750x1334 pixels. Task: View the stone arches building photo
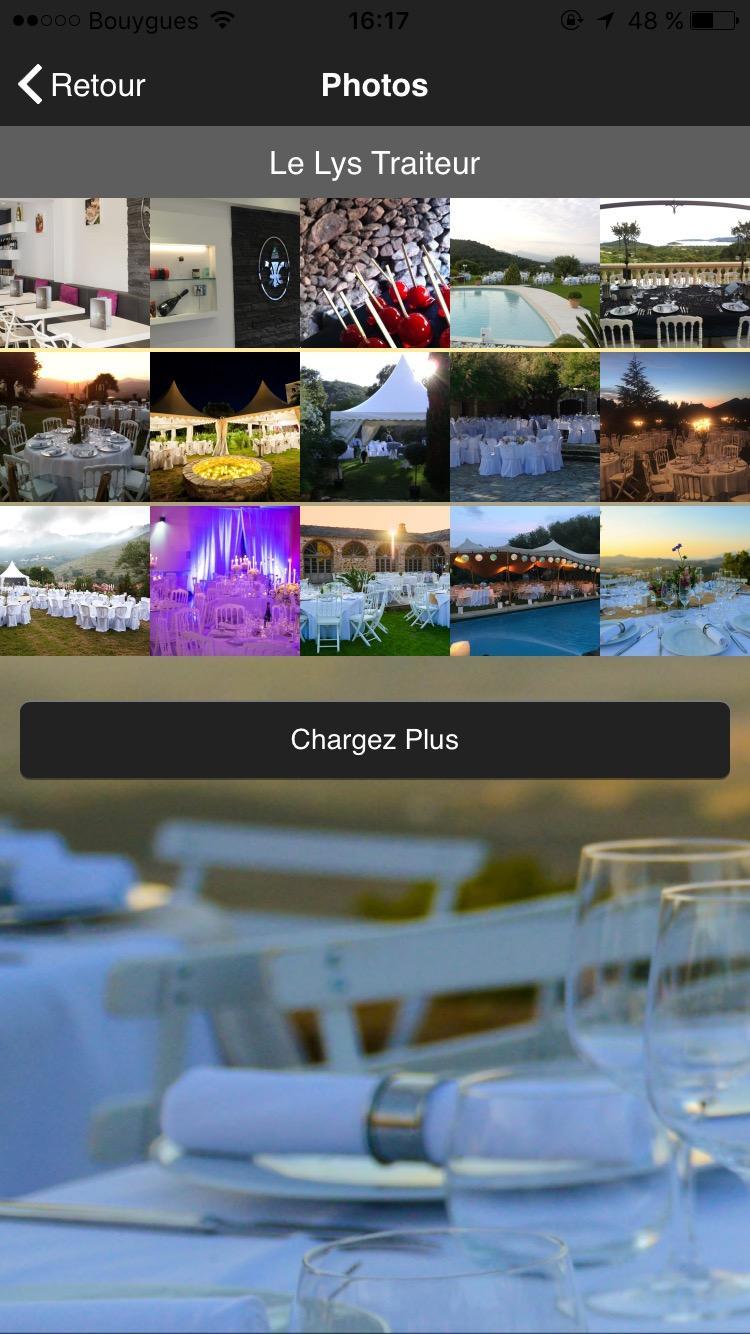point(375,580)
